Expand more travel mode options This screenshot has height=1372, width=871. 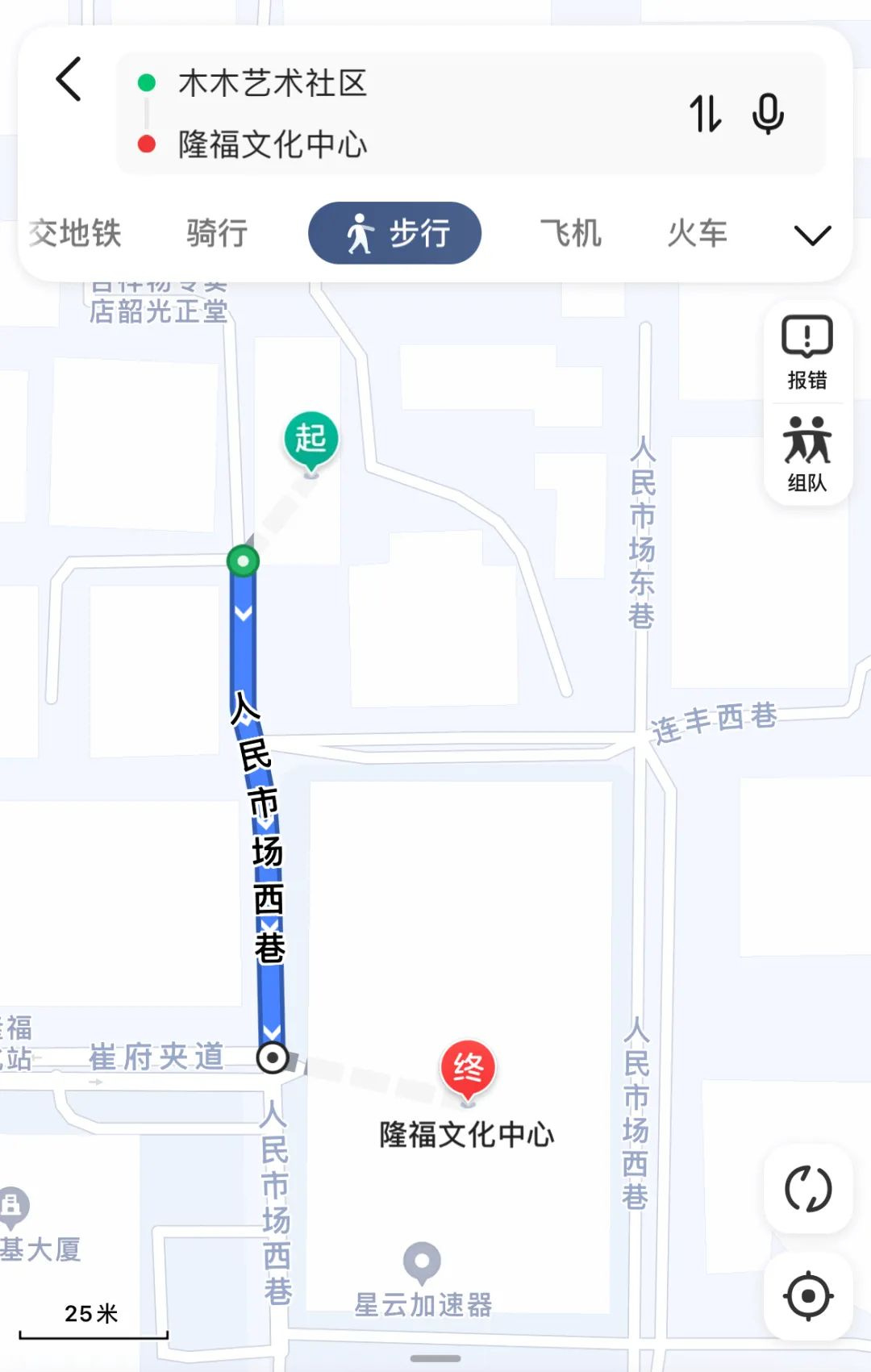(811, 235)
